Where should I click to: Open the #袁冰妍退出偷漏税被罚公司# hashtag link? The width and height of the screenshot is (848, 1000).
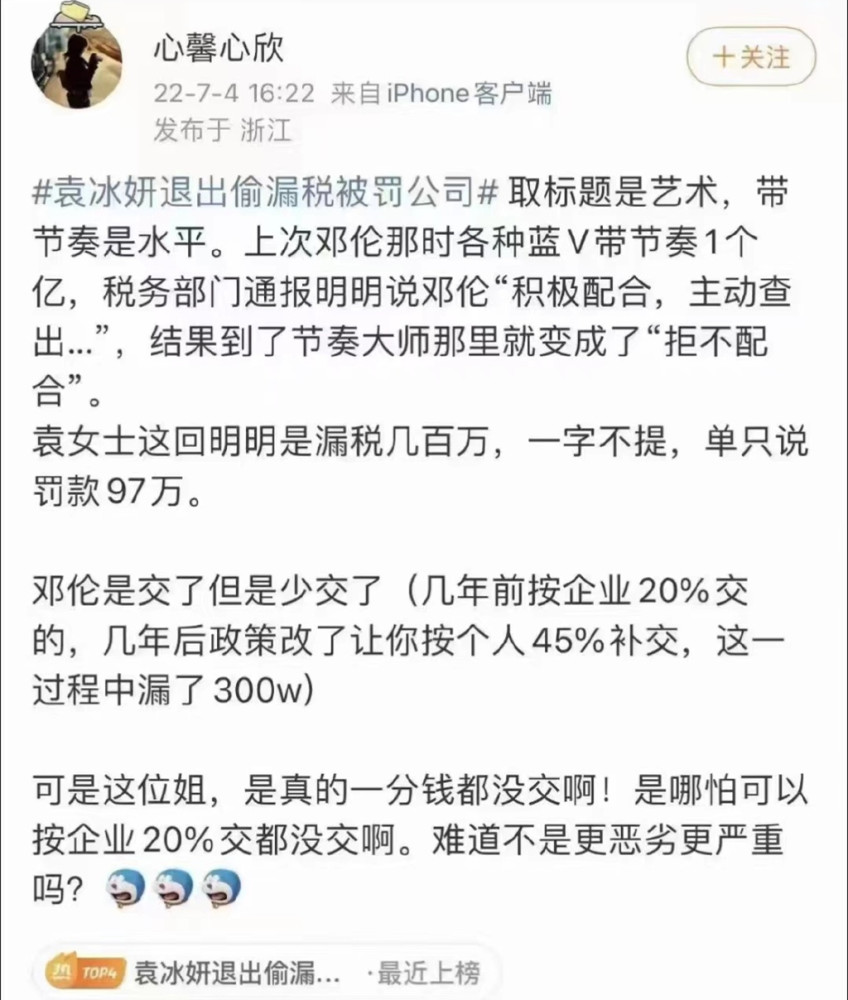pos(267,188)
